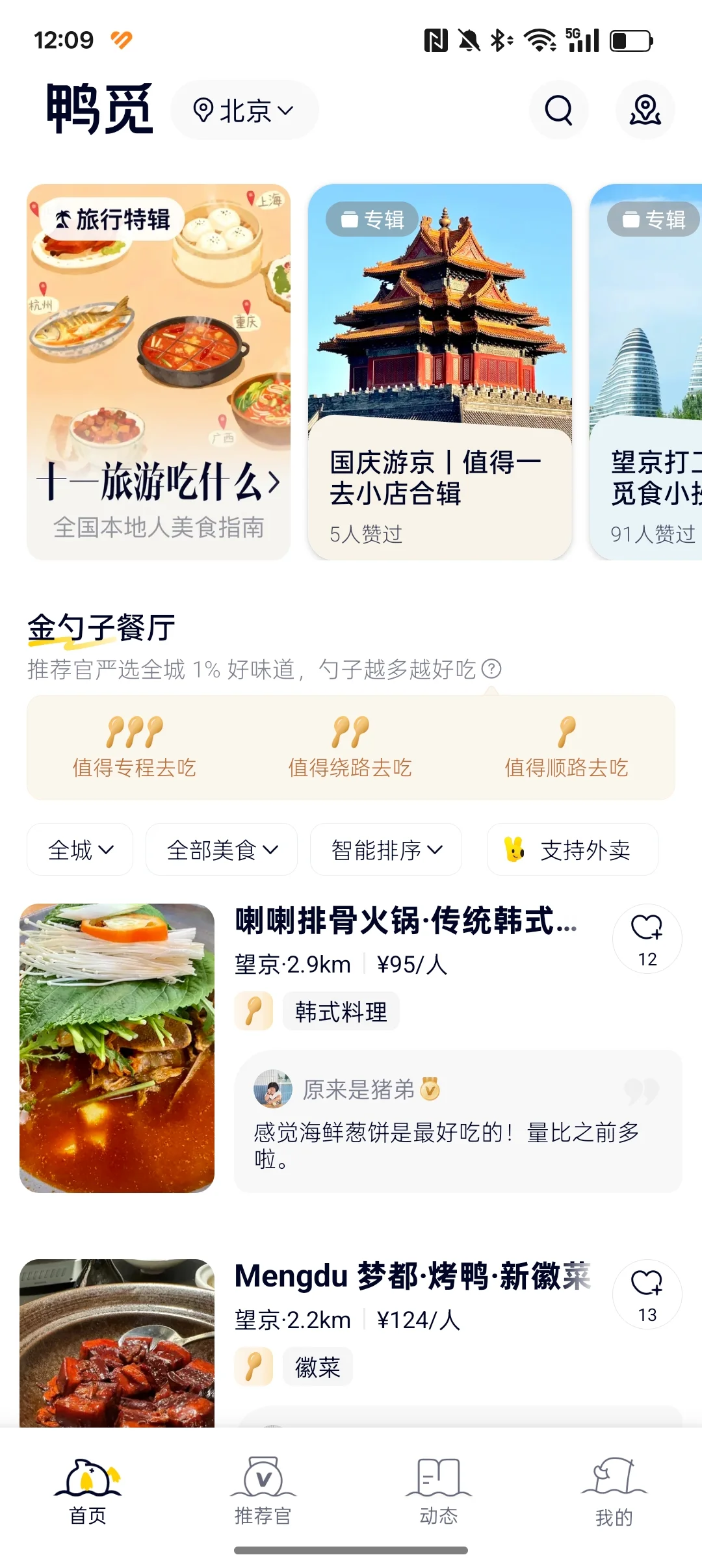Favorite the Mengdu 梦都 restaurant
The image size is (702, 1568).
(x=647, y=1294)
